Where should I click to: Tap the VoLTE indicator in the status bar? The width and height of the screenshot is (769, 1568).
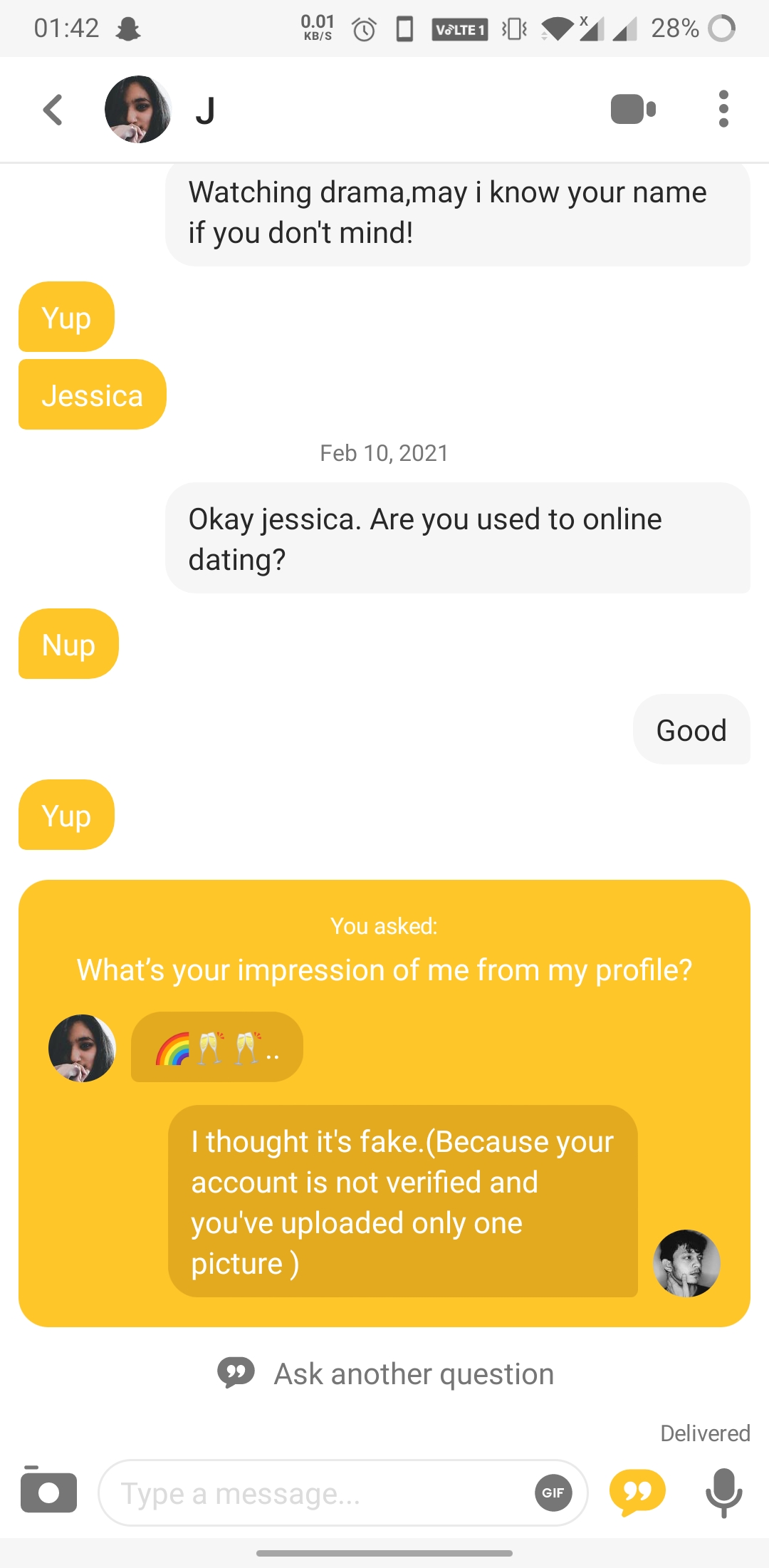click(459, 28)
